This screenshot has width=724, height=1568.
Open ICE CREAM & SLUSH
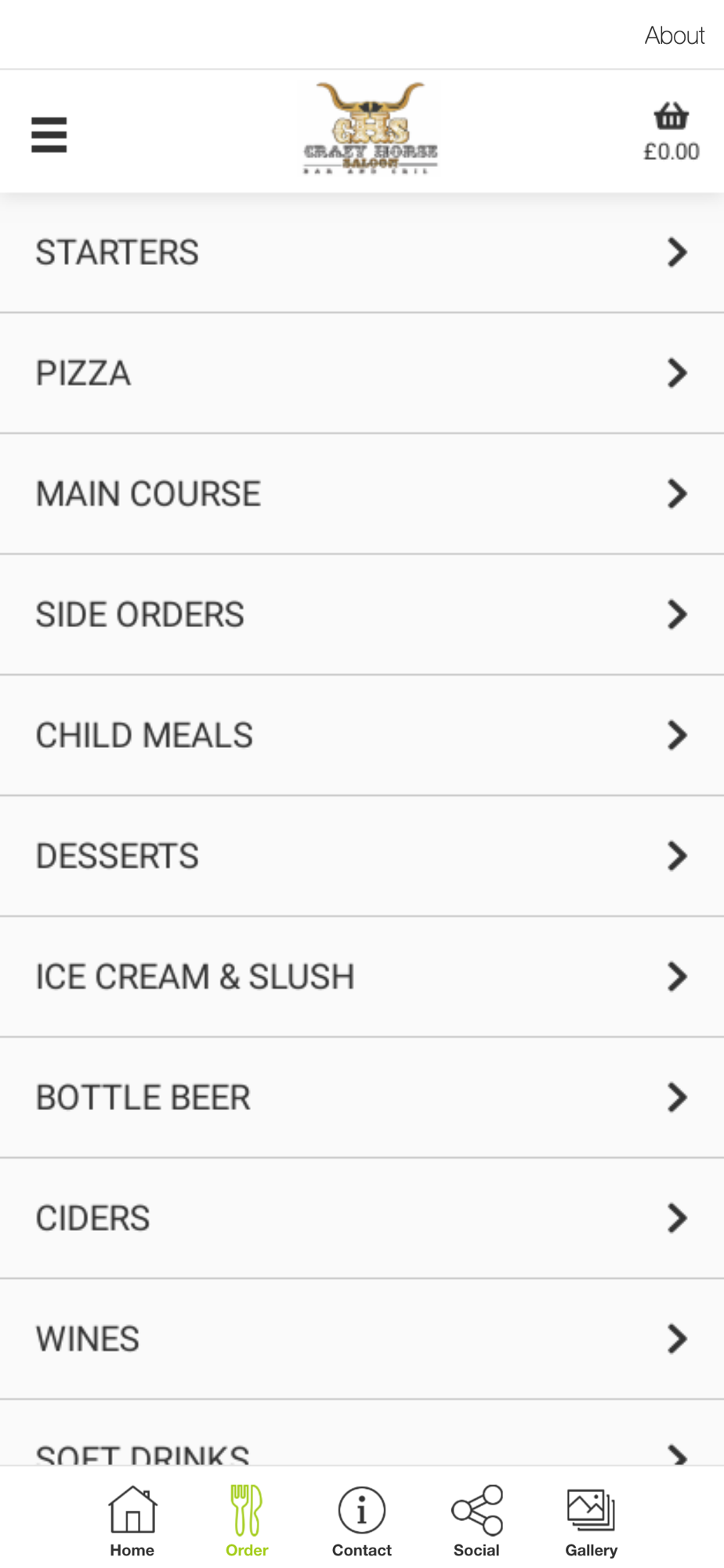[362, 977]
